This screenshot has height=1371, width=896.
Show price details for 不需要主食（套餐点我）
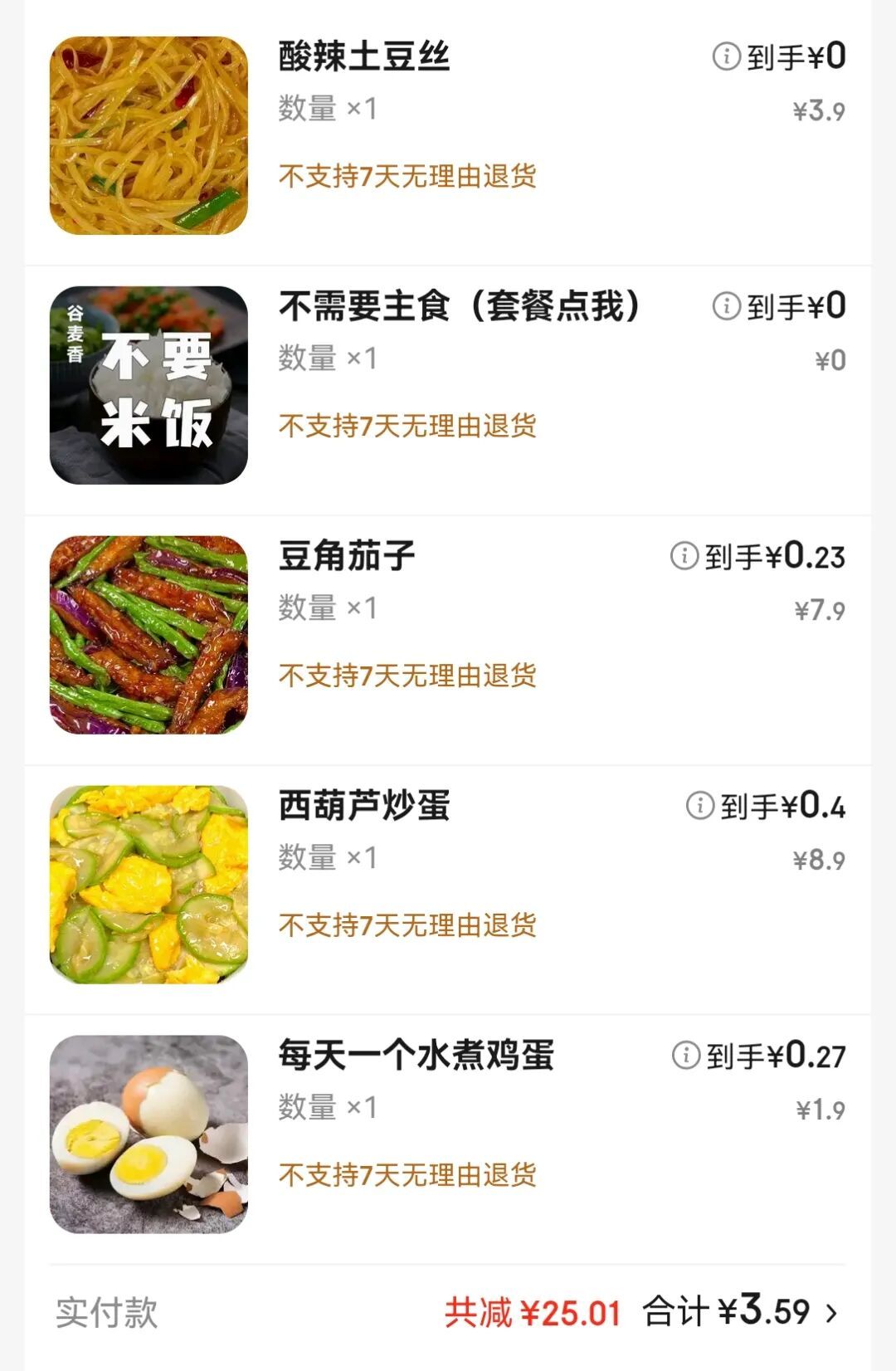tap(726, 306)
